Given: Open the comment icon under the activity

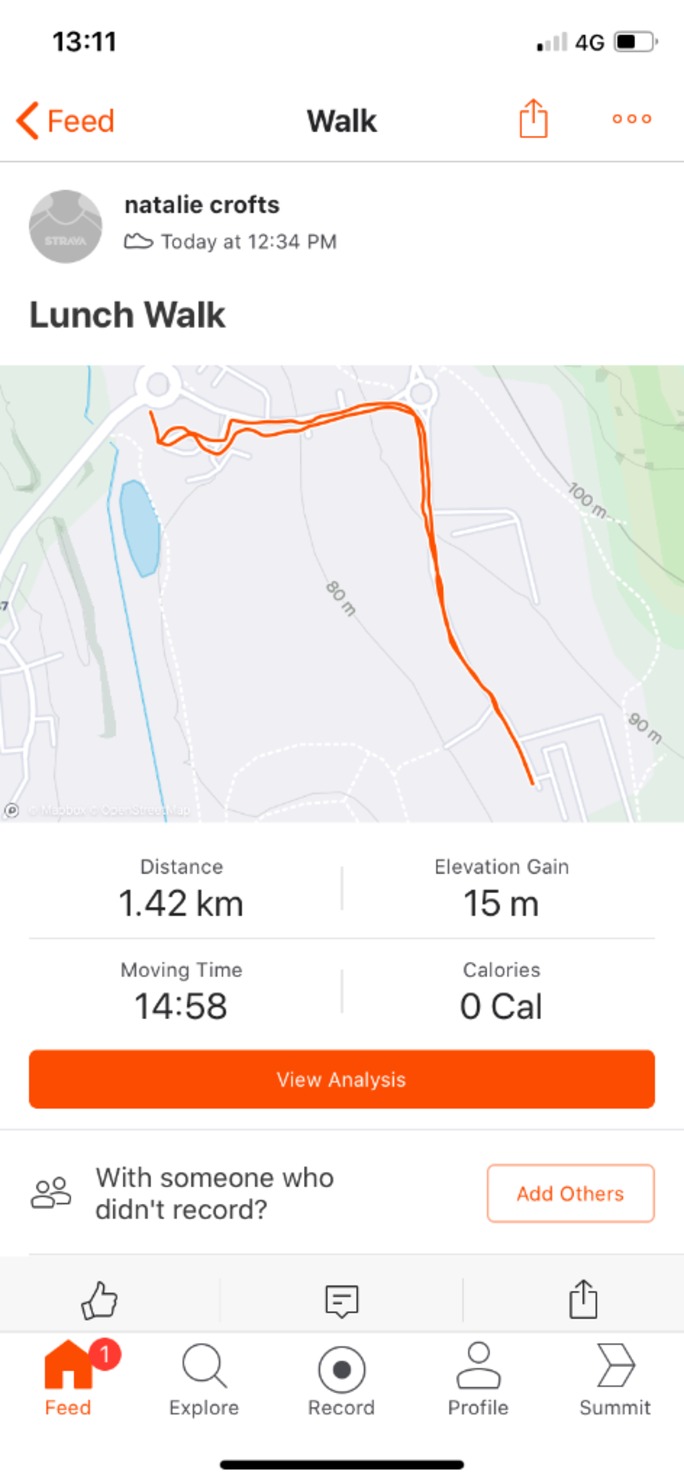Looking at the screenshot, I should click(342, 1301).
